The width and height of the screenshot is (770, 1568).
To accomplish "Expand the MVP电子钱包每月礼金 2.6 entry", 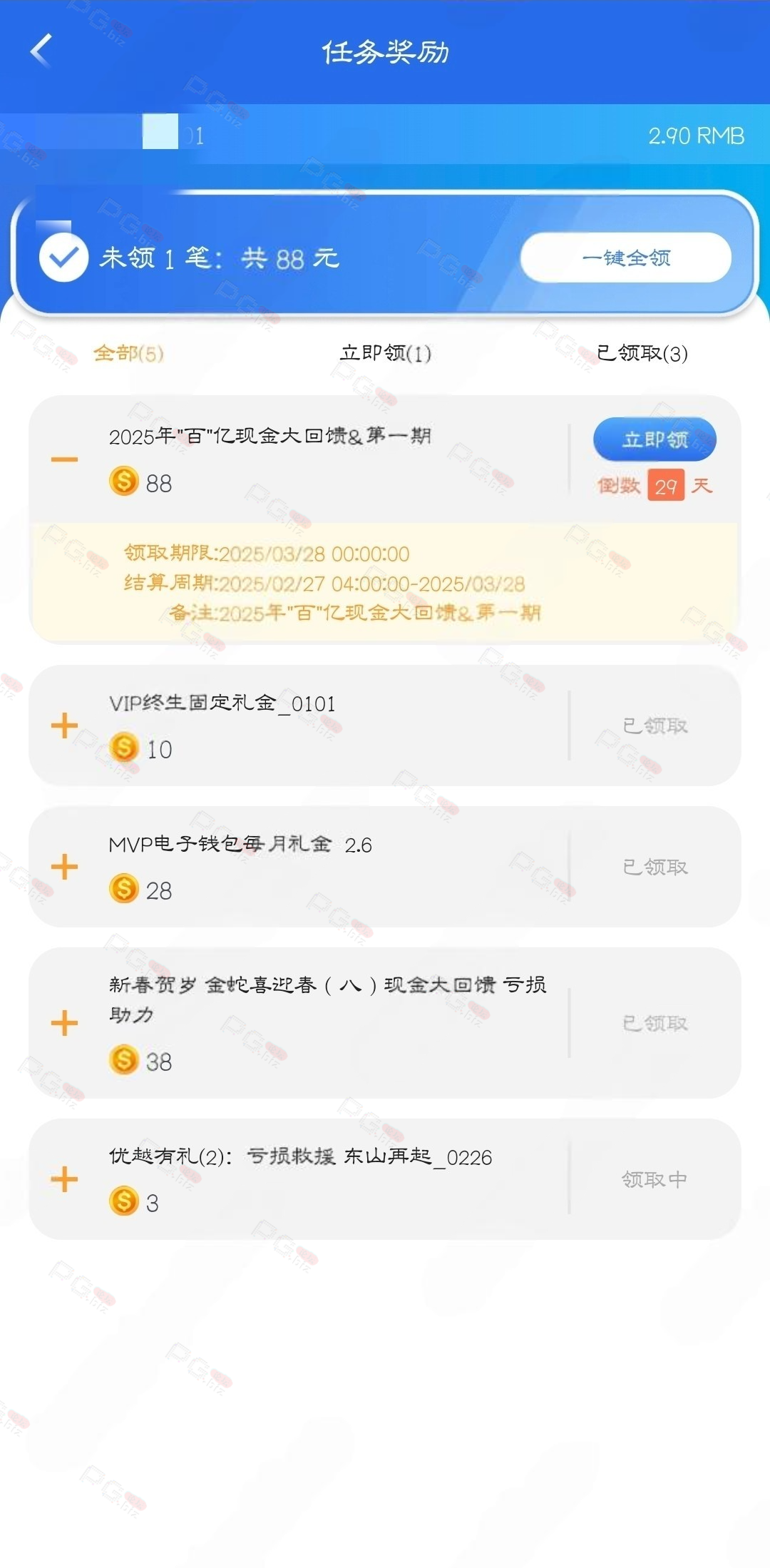I will 64,867.
